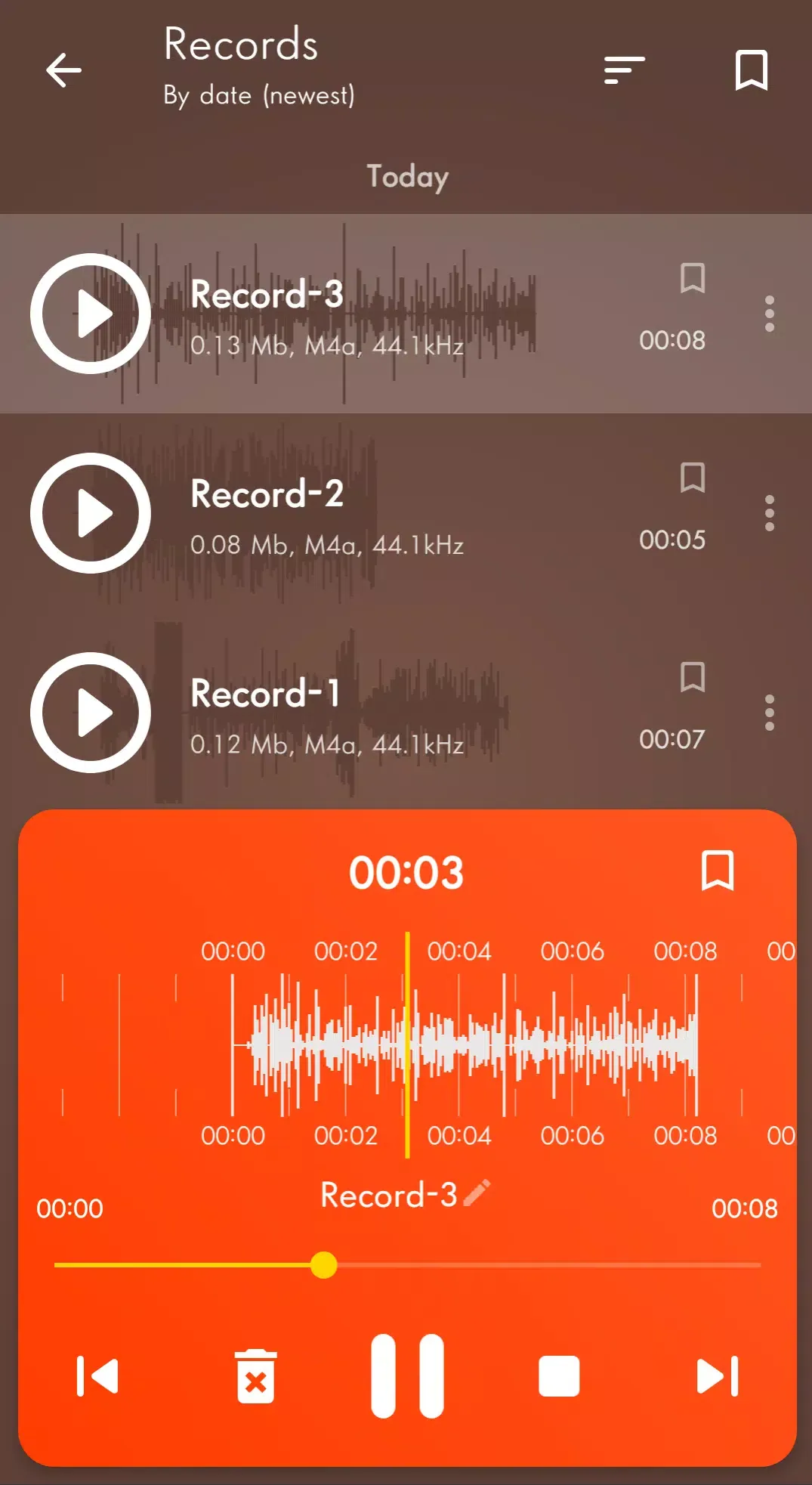This screenshot has width=812, height=1485.
Task: Play the Record-1 recording
Action: (x=90, y=713)
